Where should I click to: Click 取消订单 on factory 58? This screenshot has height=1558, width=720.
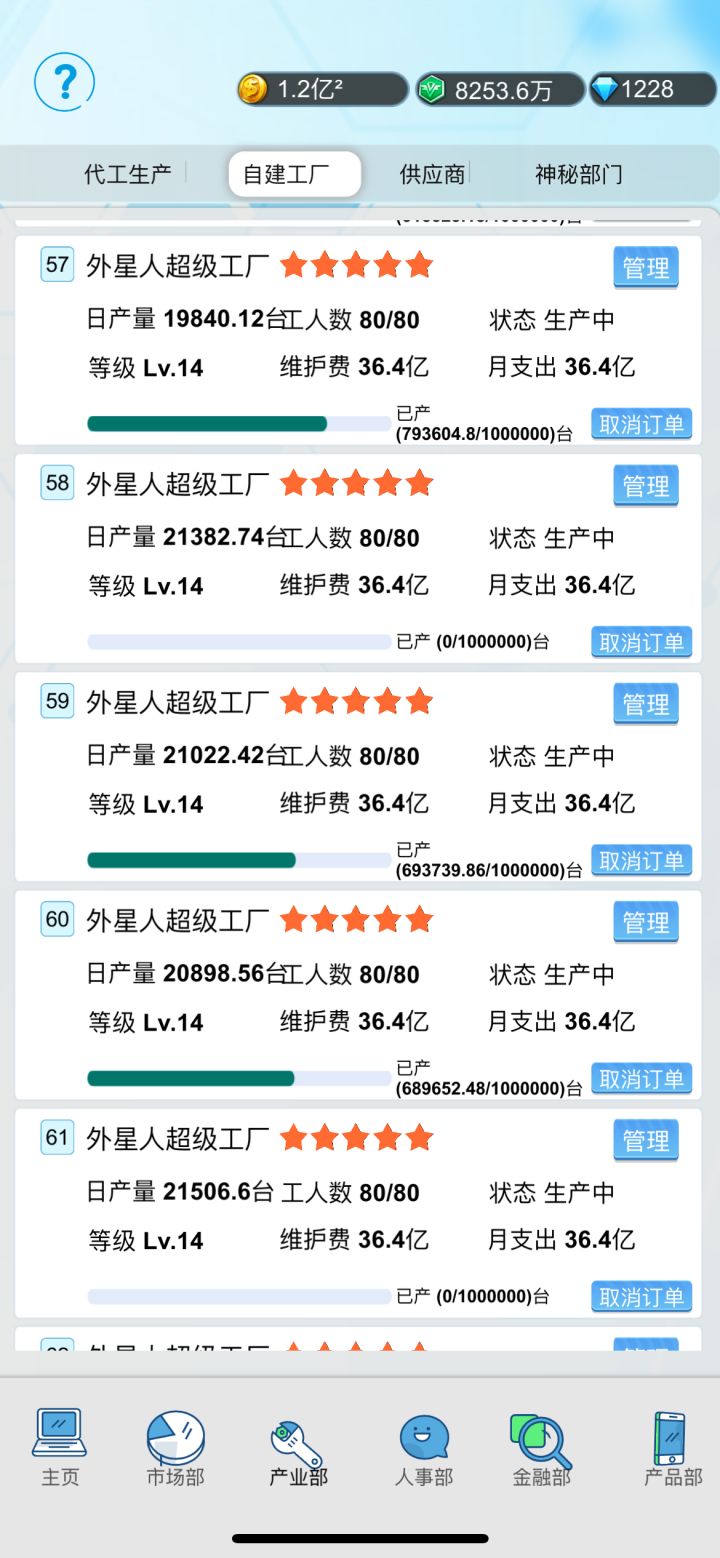click(642, 641)
